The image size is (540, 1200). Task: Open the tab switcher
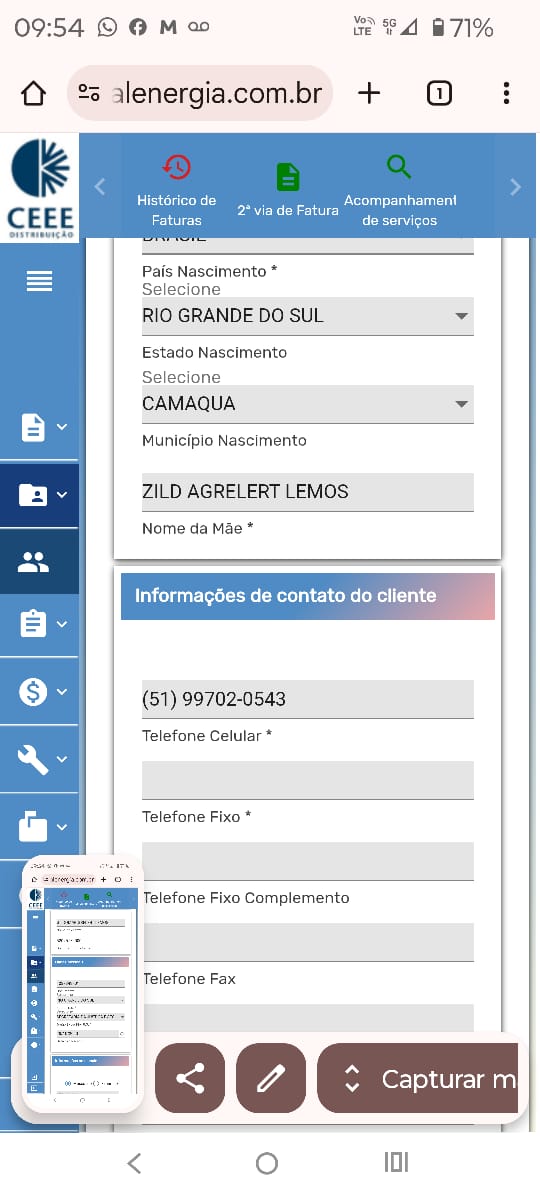pos(439,94)
